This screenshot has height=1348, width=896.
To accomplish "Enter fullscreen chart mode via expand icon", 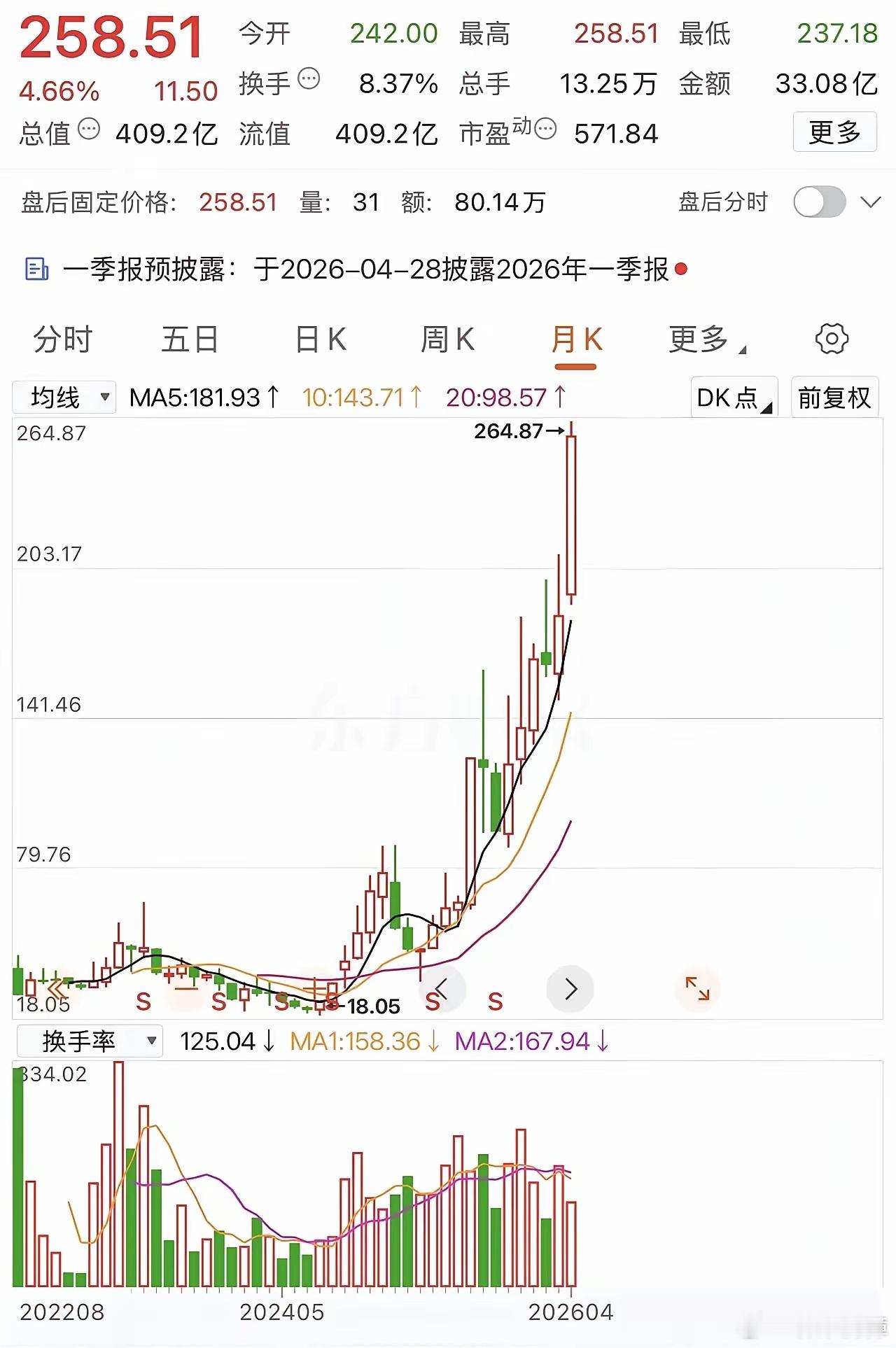I will (x=697, y=988).
